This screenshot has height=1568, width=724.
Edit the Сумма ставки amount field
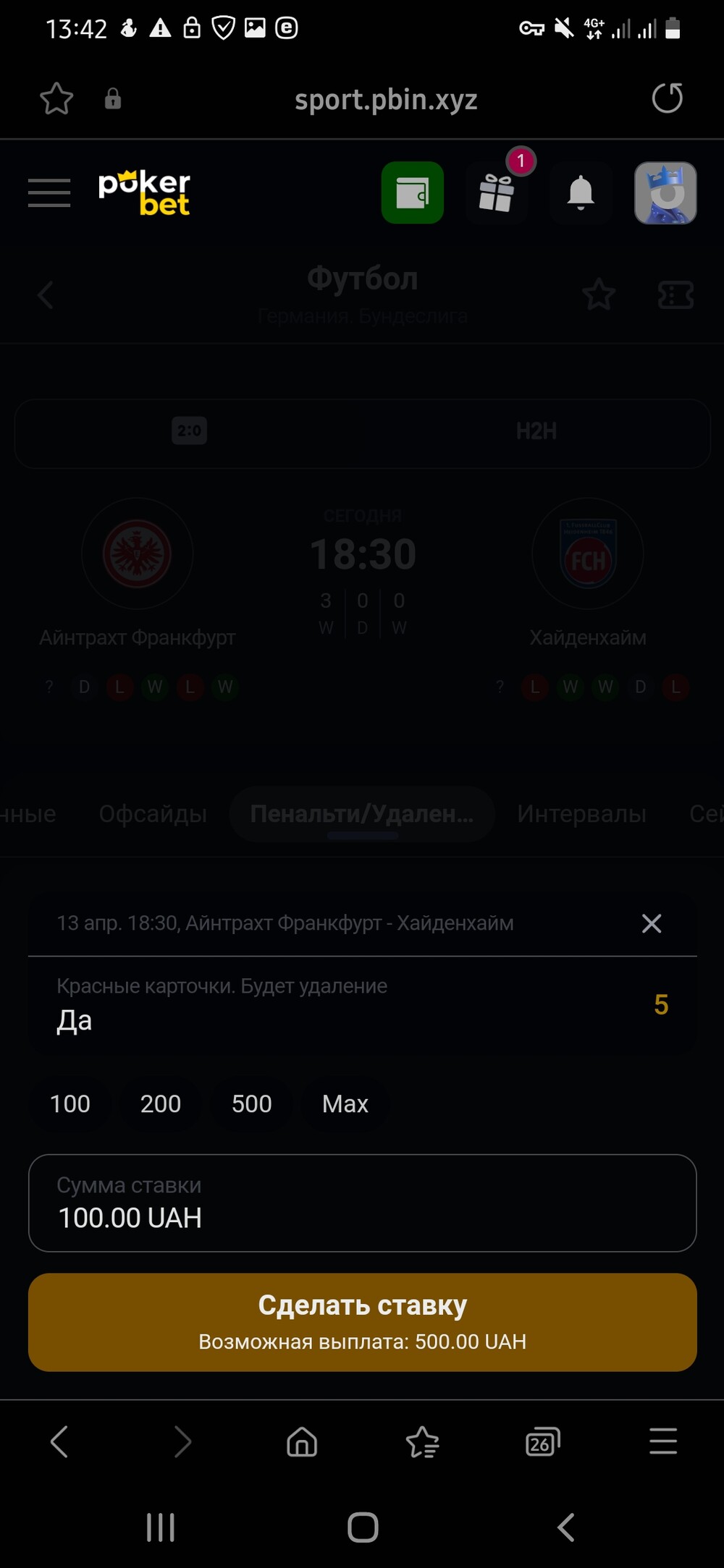[362, 1203]
